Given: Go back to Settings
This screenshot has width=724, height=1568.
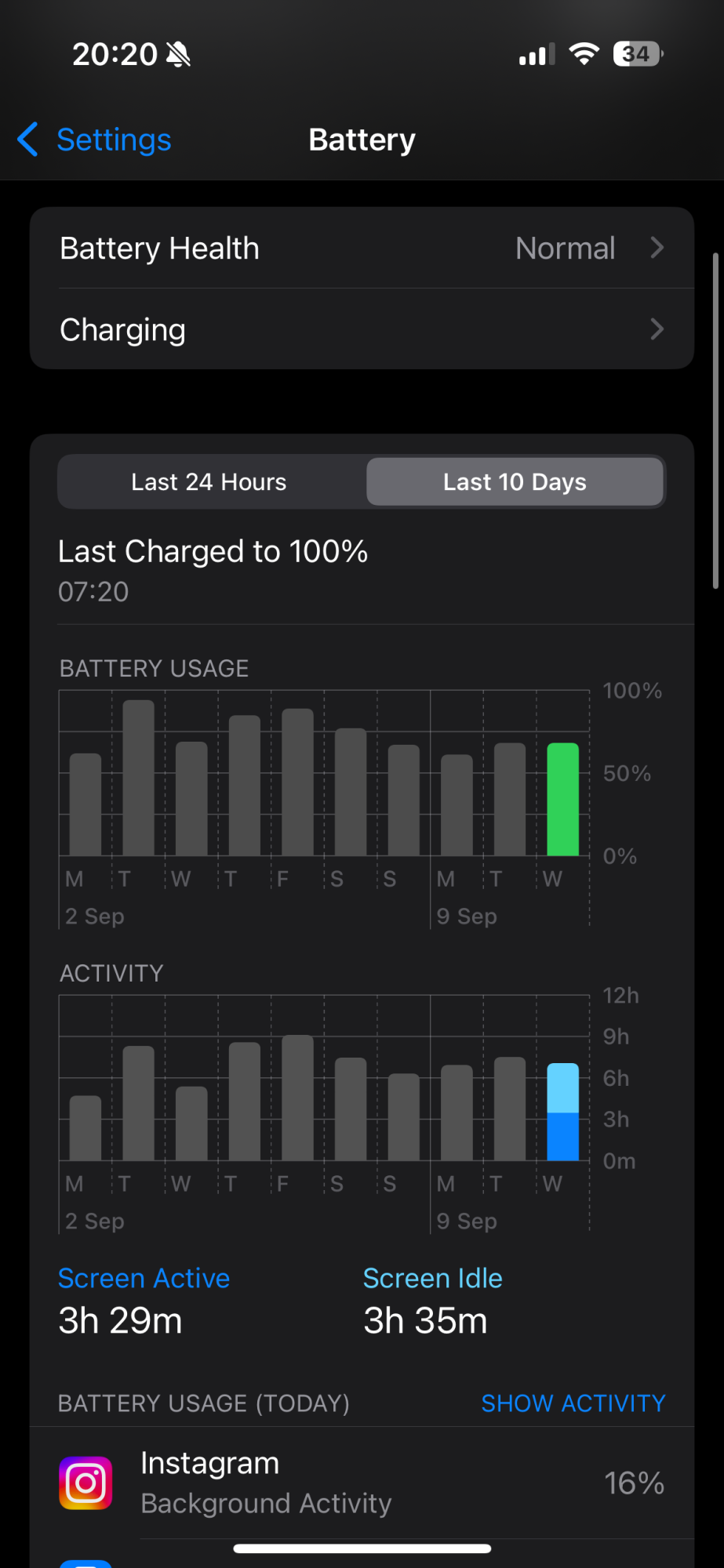Looking at the screenshot, I should (96, 140).
